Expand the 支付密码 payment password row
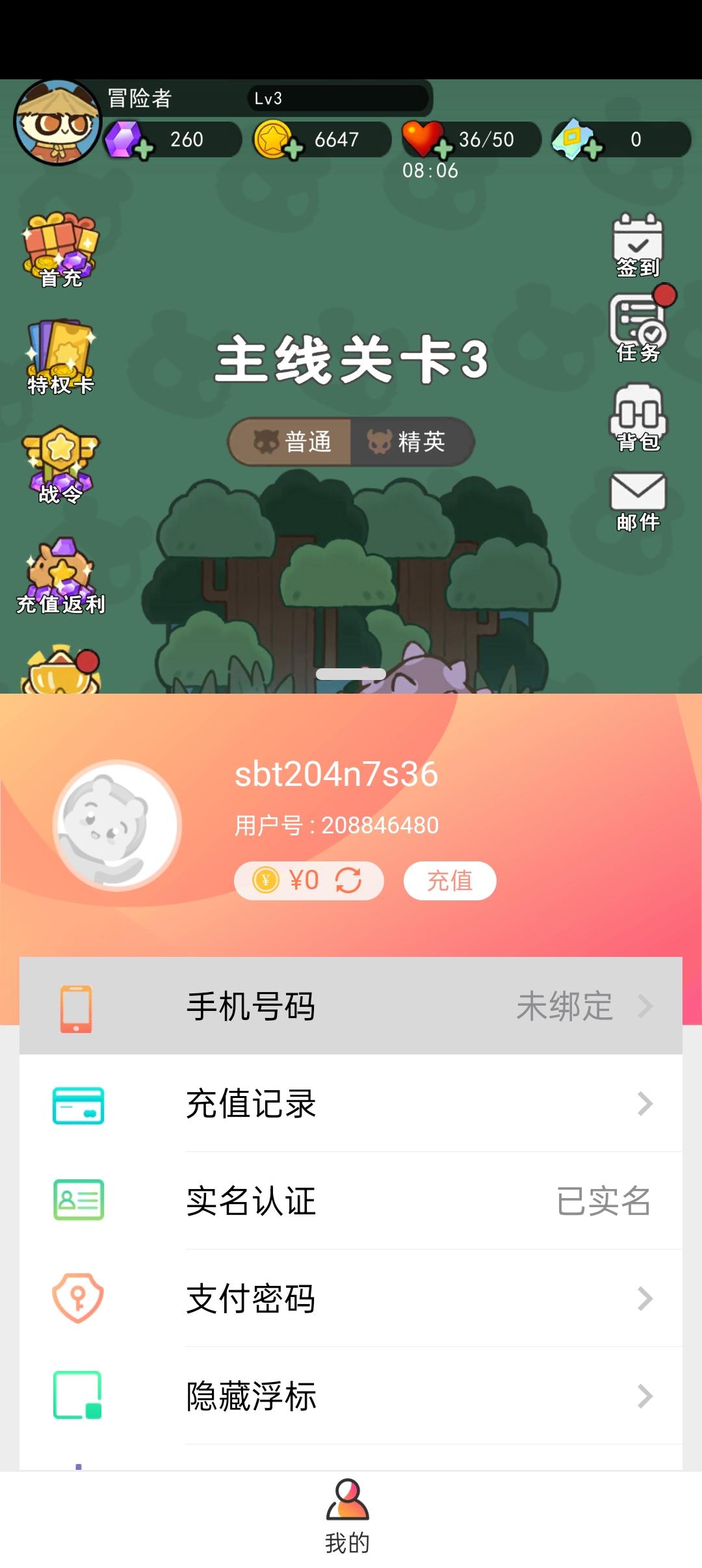Image resolution: width=702 pixels, height=1568 pixels. coord(351,1300)
